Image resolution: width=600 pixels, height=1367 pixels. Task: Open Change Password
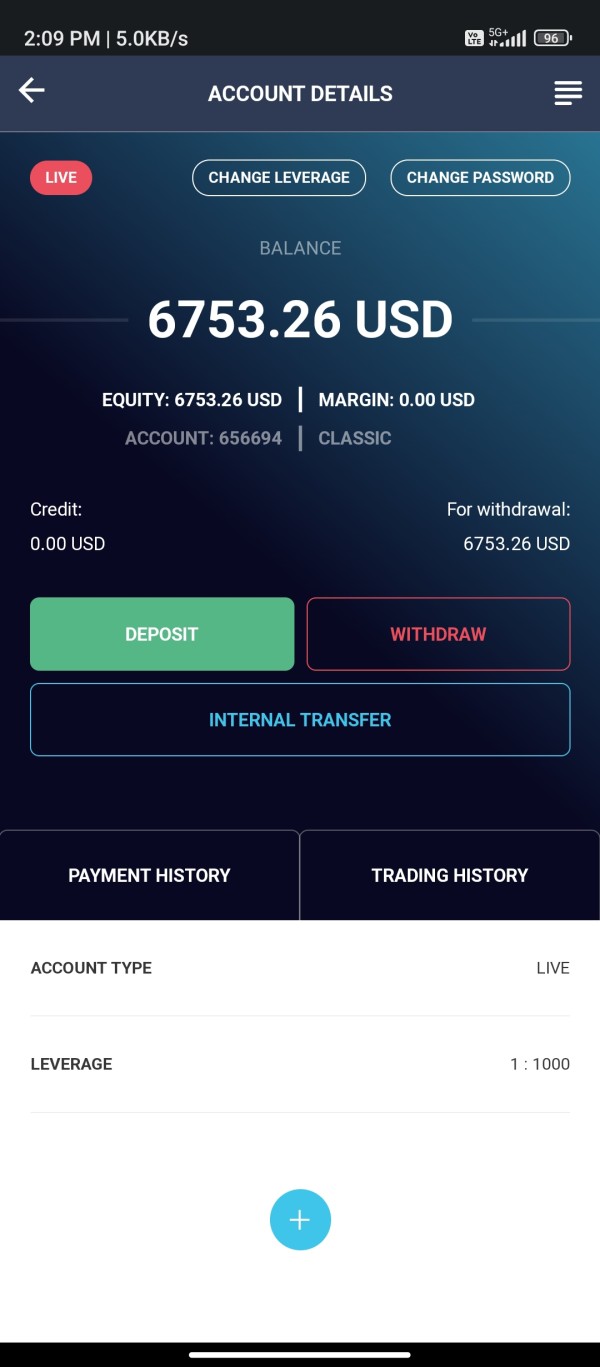[480, 178]
